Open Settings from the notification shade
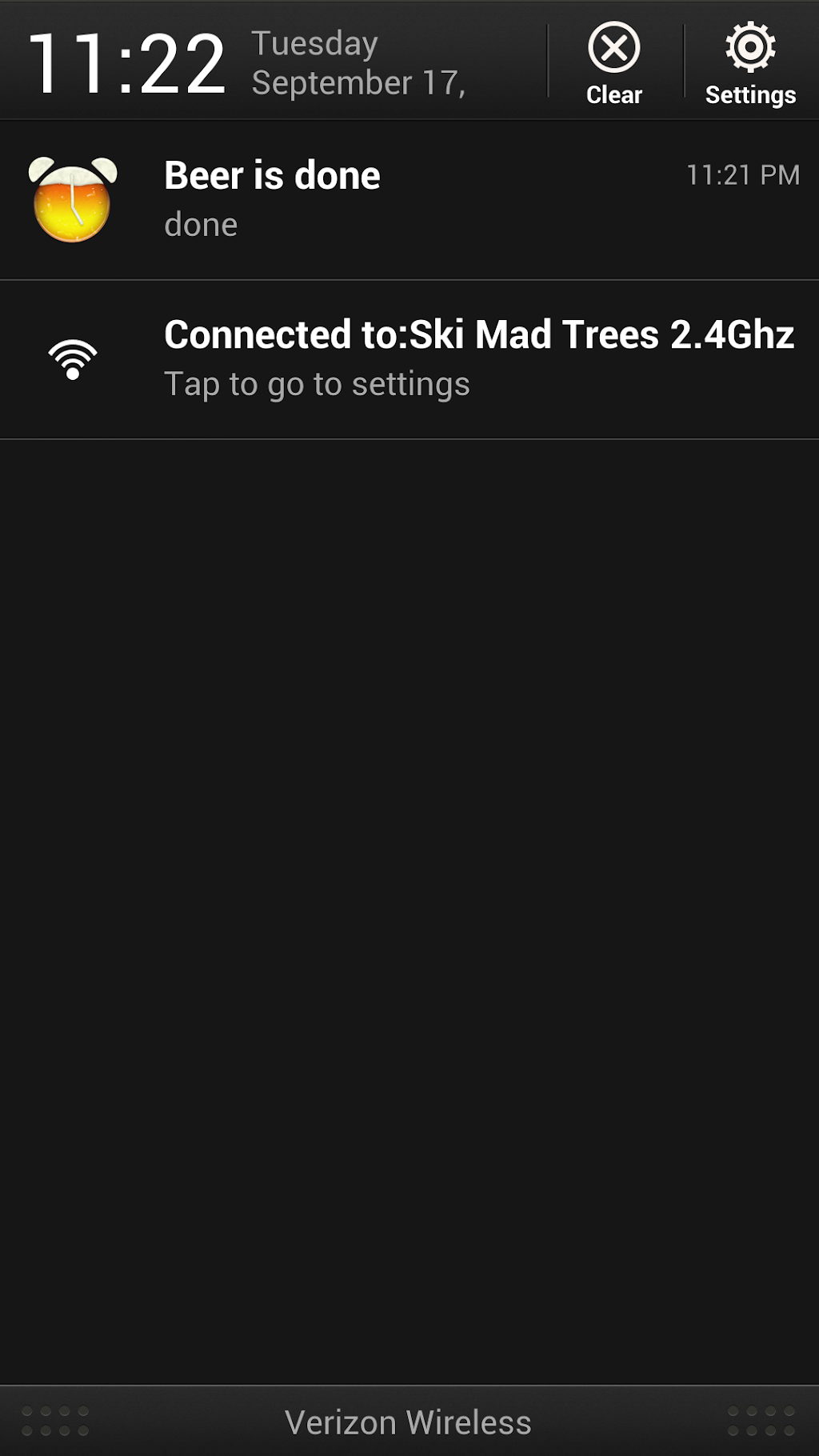This screenshot has width=819, height=1456. coord(750,62)
